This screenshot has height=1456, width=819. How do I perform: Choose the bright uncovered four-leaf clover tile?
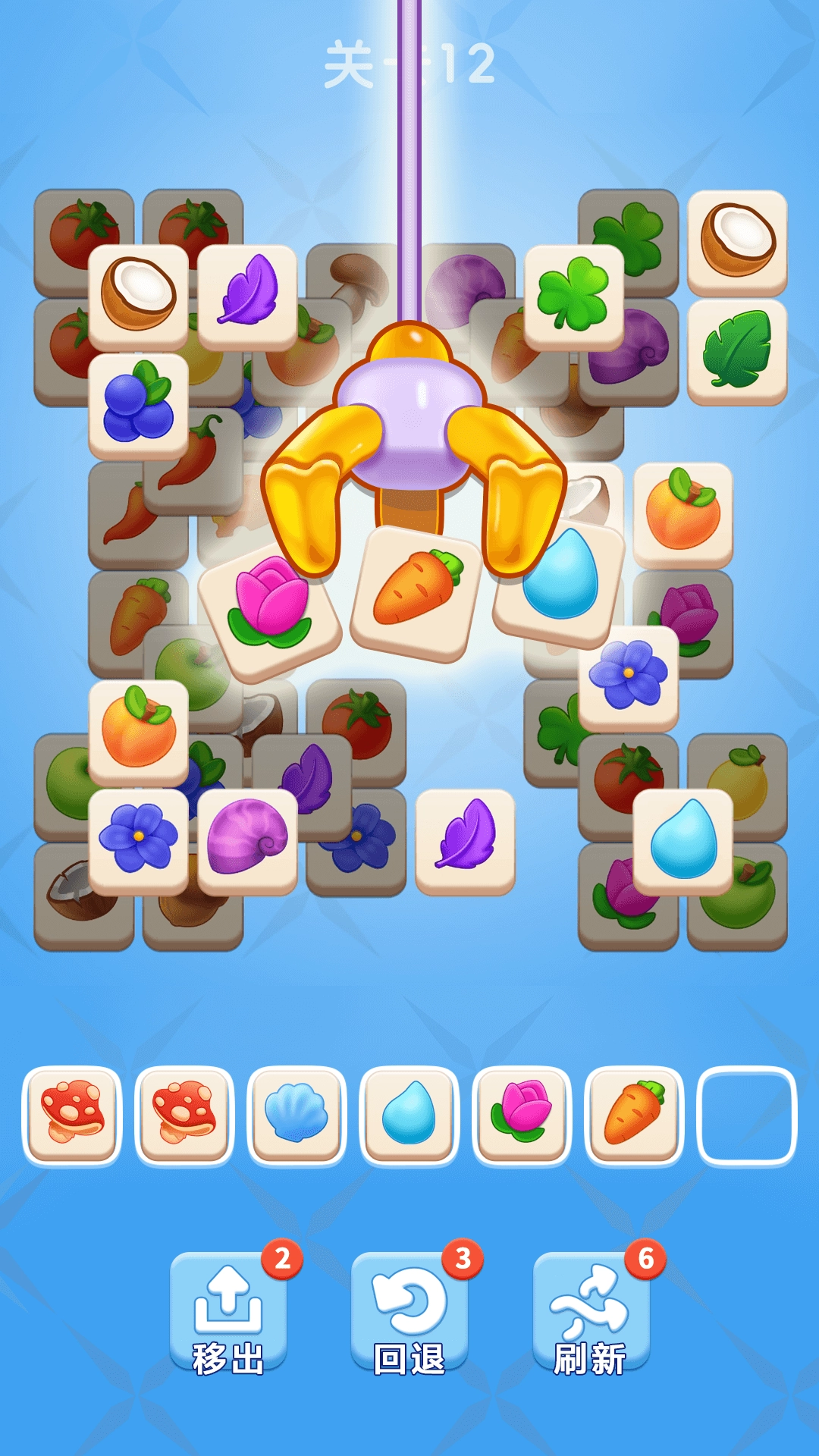(573, 297)
